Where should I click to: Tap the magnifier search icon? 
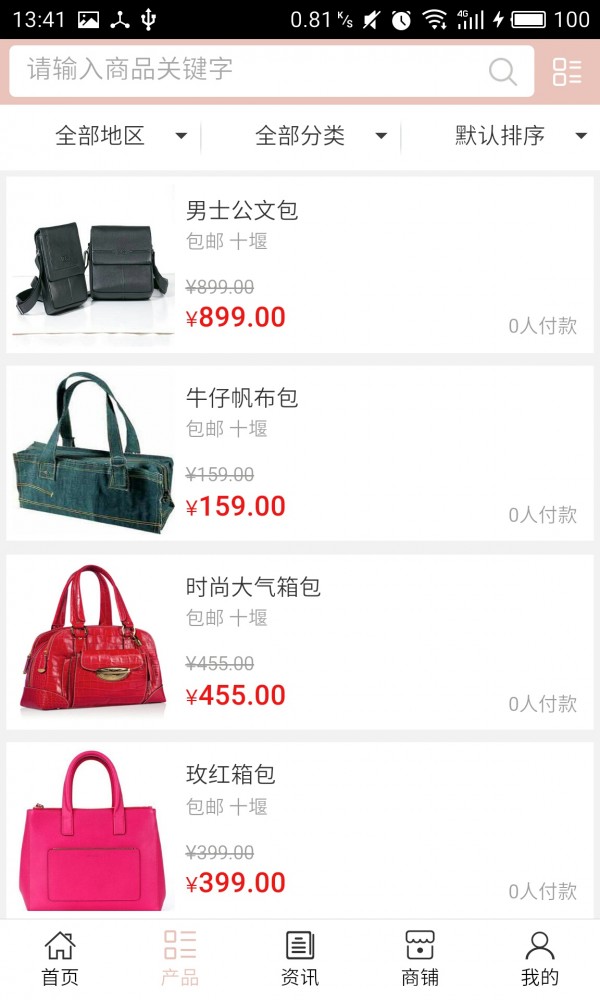(502, 71)
